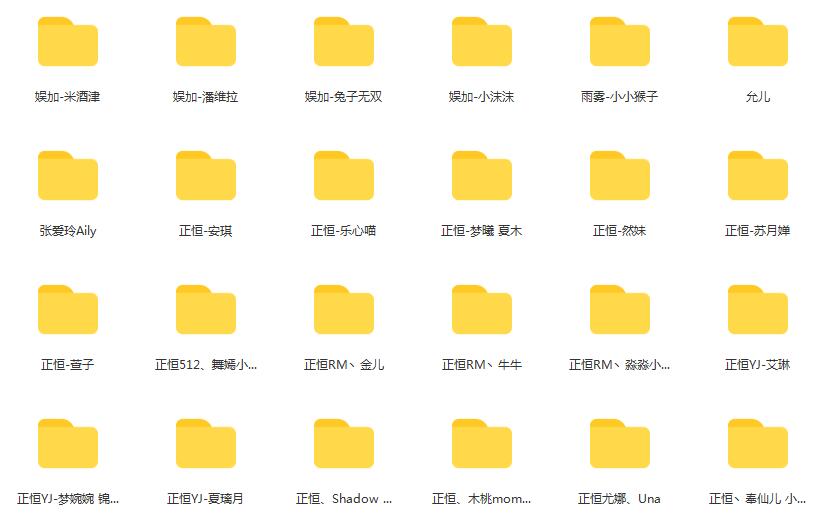823x514 pixels.
Task: Open folder 娱加-兔子无双
Action: 344,42
